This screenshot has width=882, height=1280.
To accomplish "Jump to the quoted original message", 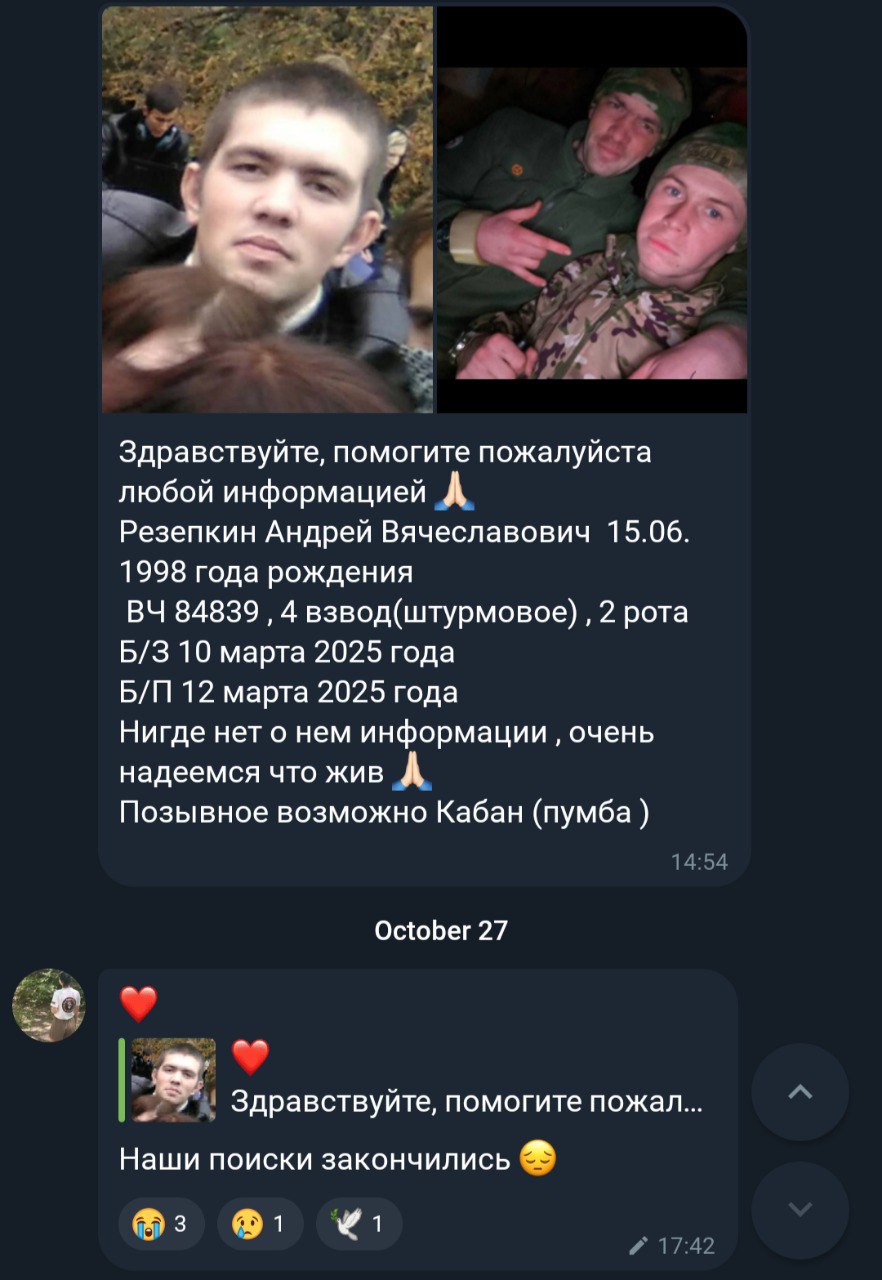I will coord(420,1080).
